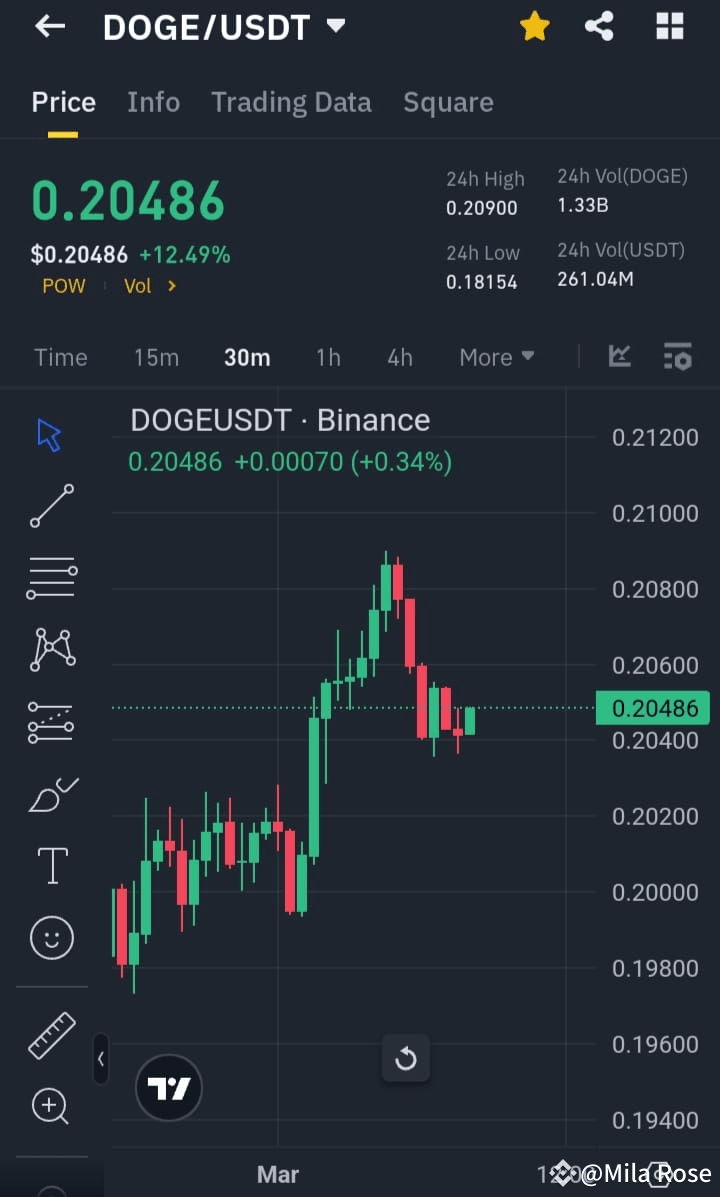720x1197 pixels.
Task: Select the zoom magnifier tool
Action: click(x=50, y=1106)
